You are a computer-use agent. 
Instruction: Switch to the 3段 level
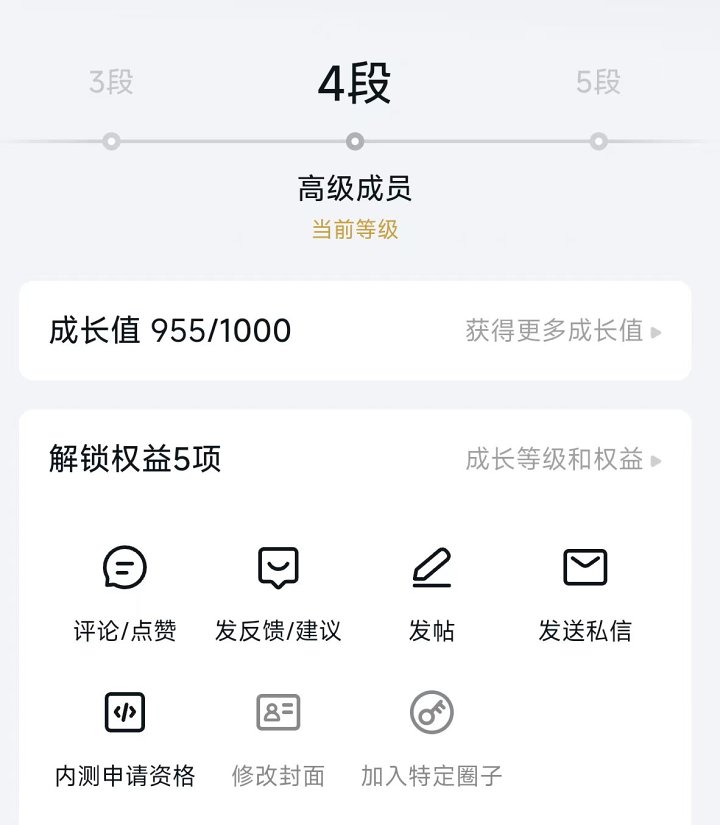[x=111, y=83]
